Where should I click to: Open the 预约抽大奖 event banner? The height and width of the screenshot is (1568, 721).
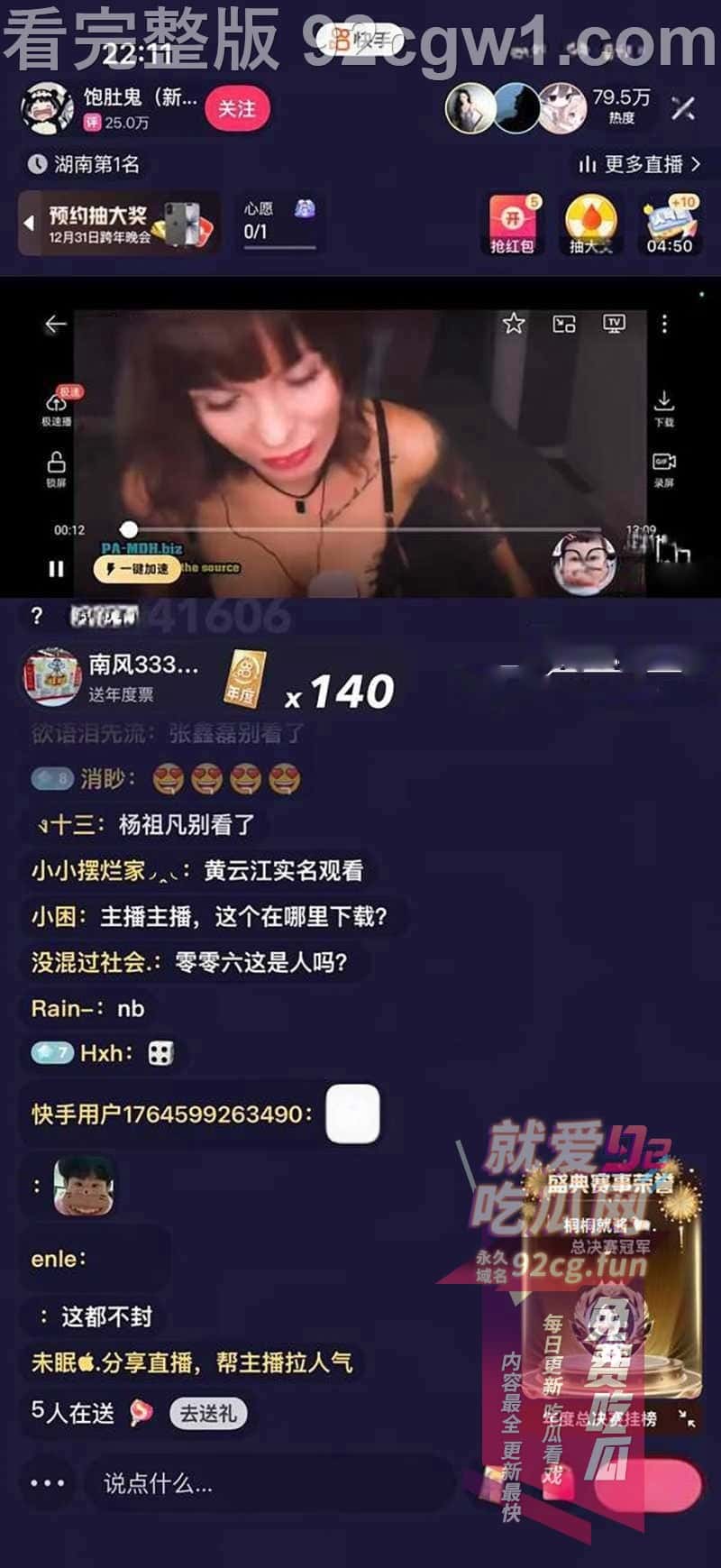point(119,224)
